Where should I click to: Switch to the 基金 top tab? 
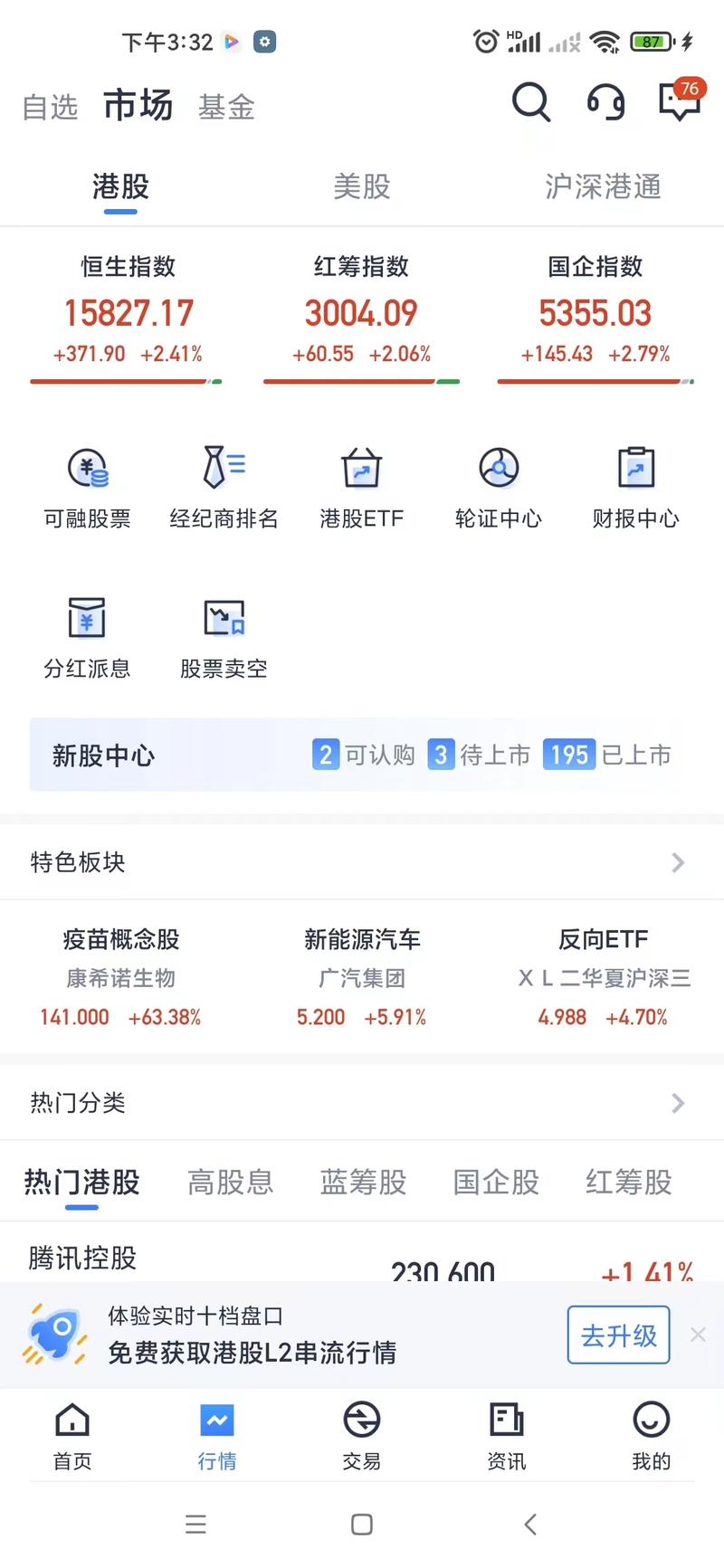pyautogui.click(x=226, y=107)
